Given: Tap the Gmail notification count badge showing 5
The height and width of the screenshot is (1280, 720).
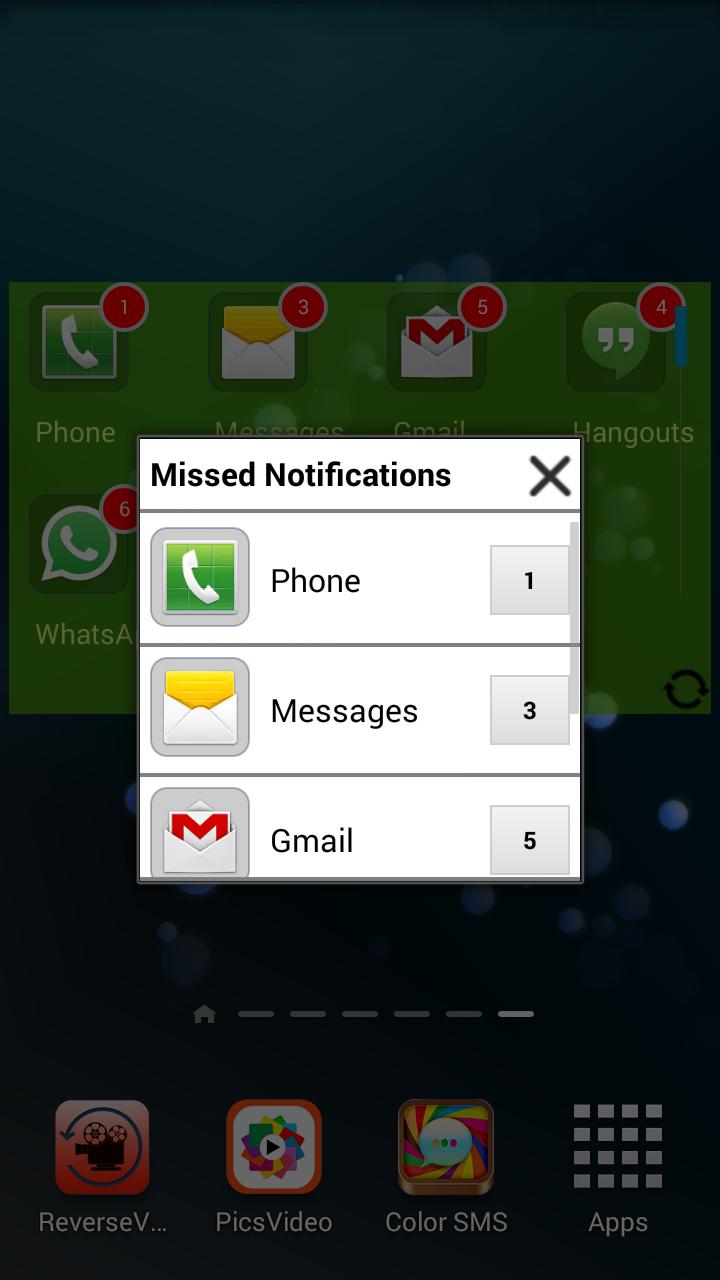Looking at the screenshot, I should coord(529,839).
